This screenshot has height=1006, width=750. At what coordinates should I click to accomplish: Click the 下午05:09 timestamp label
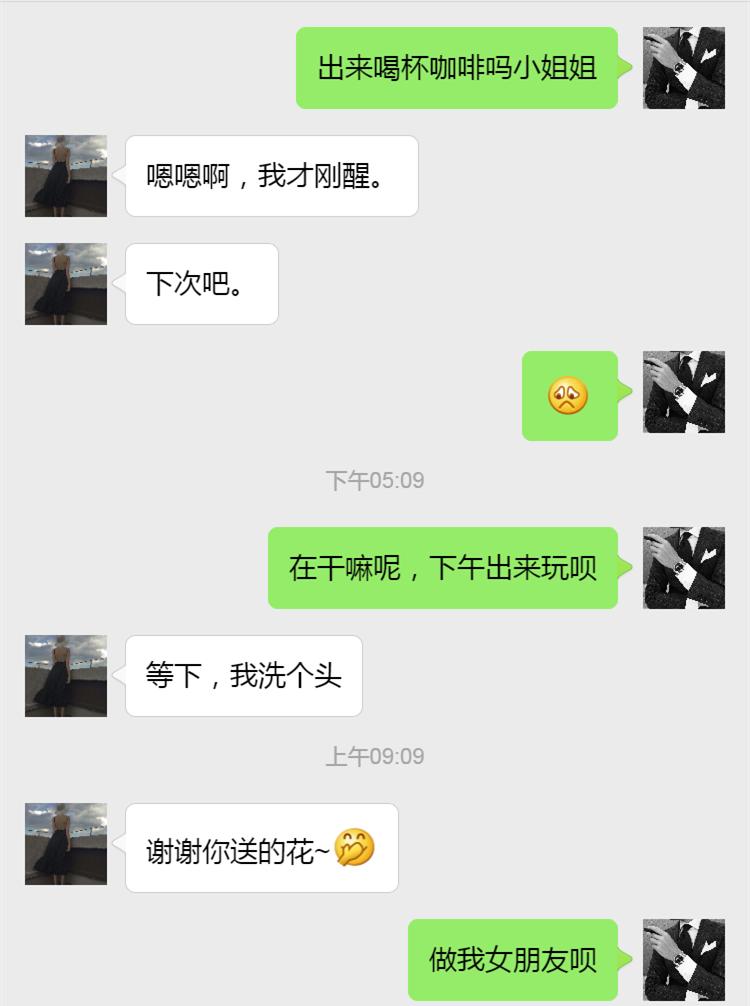(x=375, y=480)
